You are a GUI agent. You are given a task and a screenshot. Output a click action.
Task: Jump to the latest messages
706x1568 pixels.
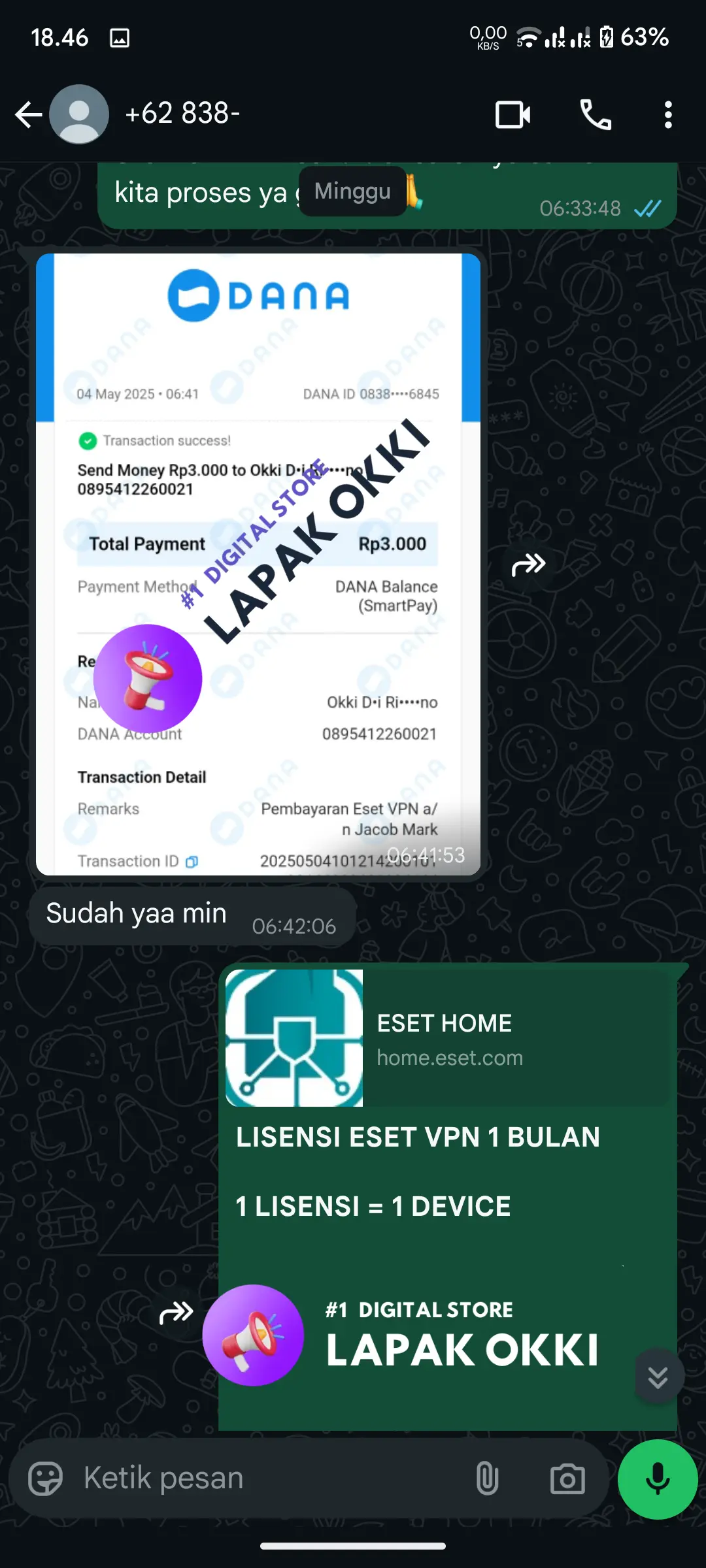(x=658, y=1377)
